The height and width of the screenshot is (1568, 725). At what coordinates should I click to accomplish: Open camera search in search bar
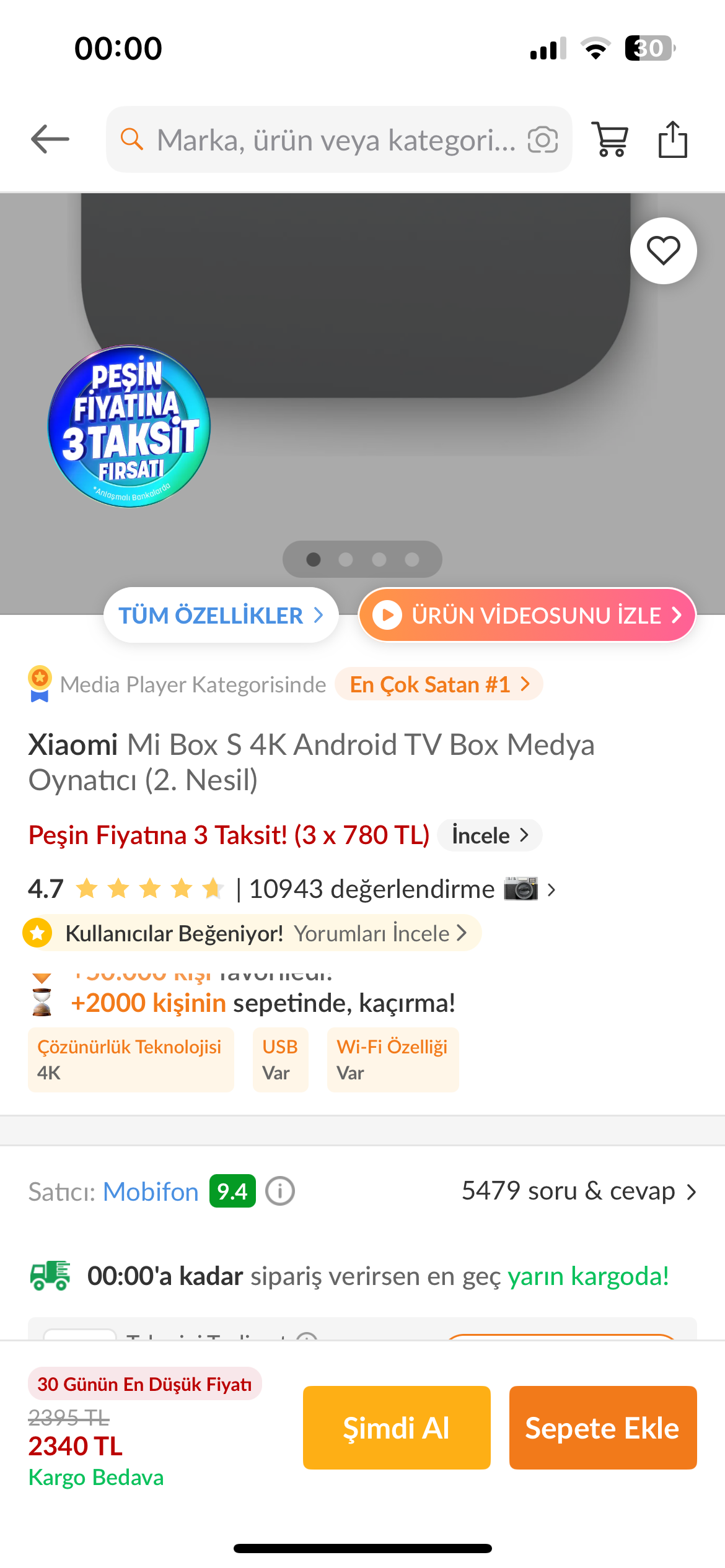tap(543, 140)
